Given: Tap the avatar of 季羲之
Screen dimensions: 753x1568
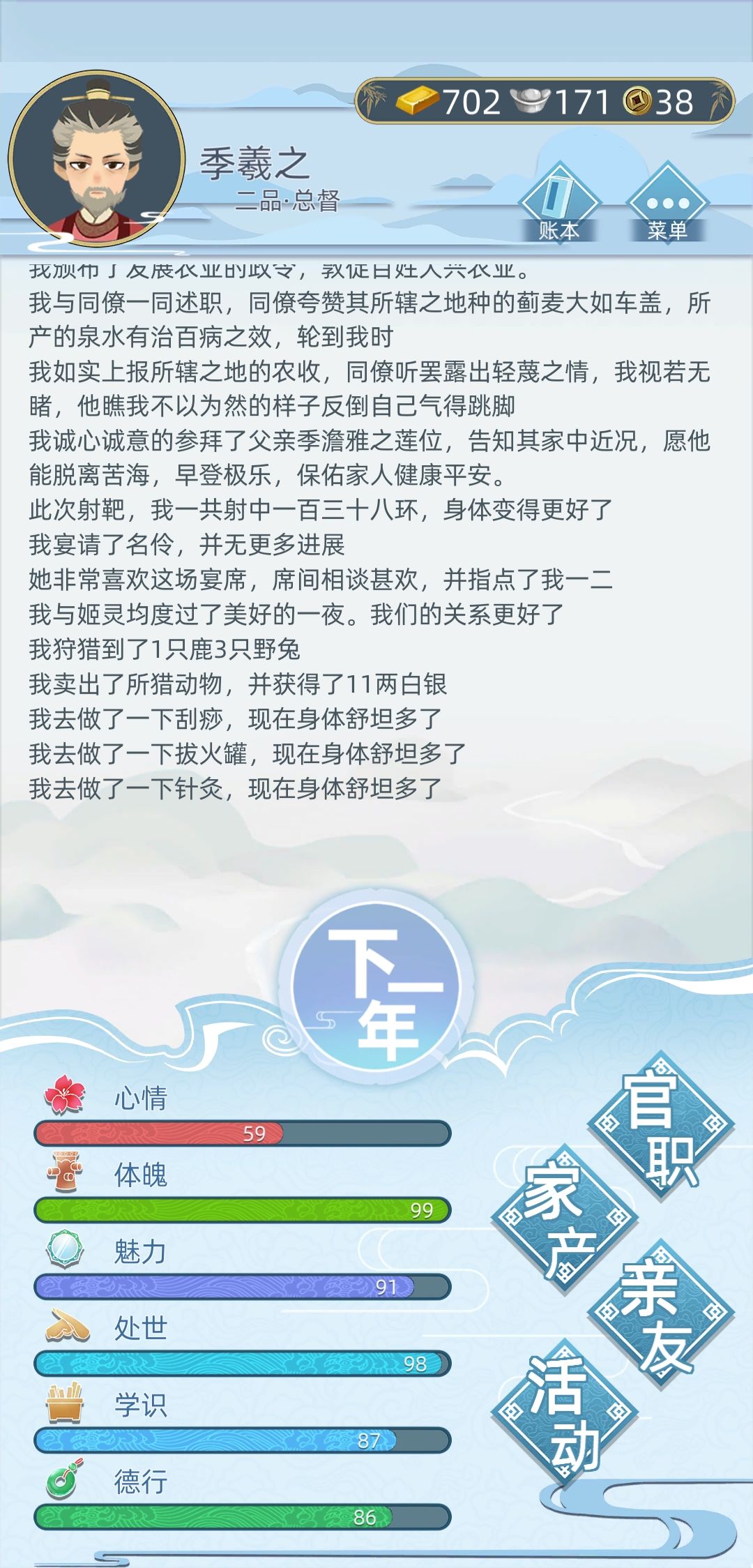Looking at the screenshot, I should [x=96, y=159].
